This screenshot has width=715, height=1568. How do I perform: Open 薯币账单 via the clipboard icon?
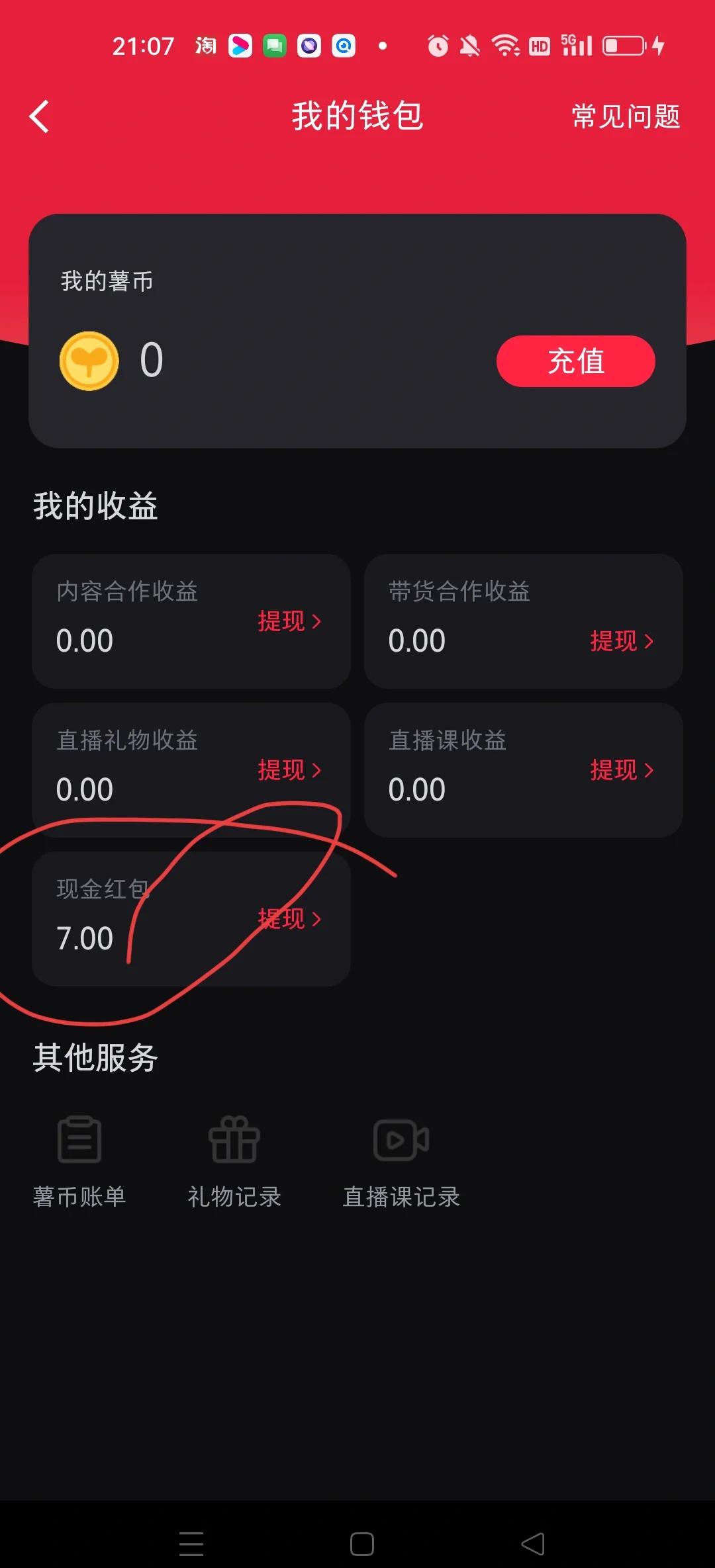point(79,1139)
